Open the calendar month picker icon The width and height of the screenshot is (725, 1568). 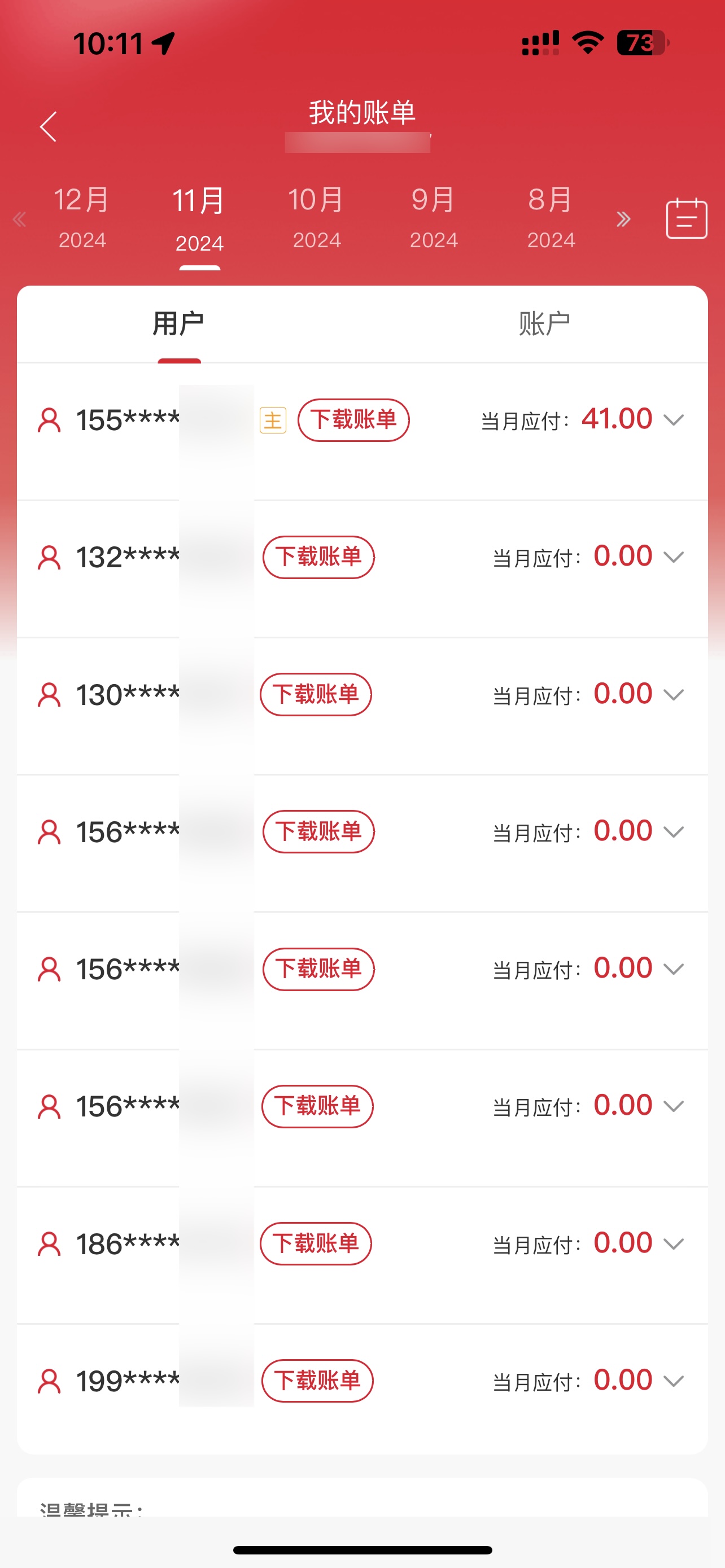point(686,218)
